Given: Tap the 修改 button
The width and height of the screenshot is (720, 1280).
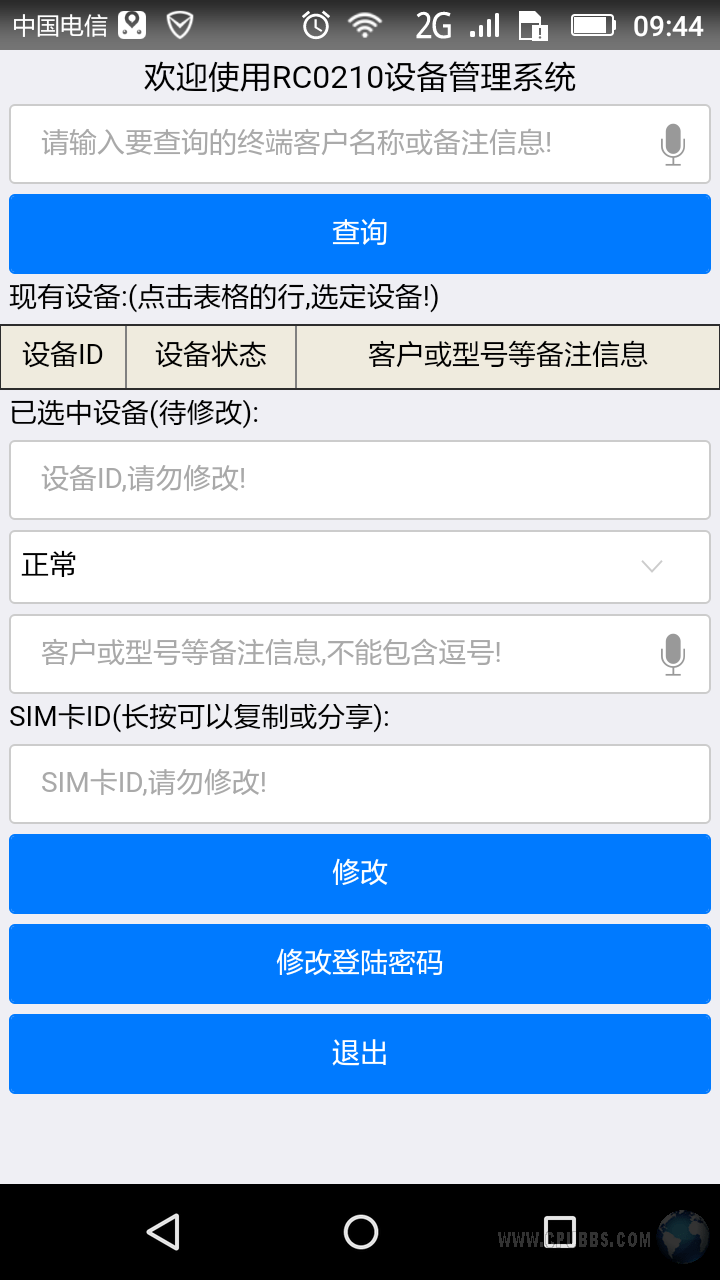Looking at the screenshot, I should tap(360, 873).
